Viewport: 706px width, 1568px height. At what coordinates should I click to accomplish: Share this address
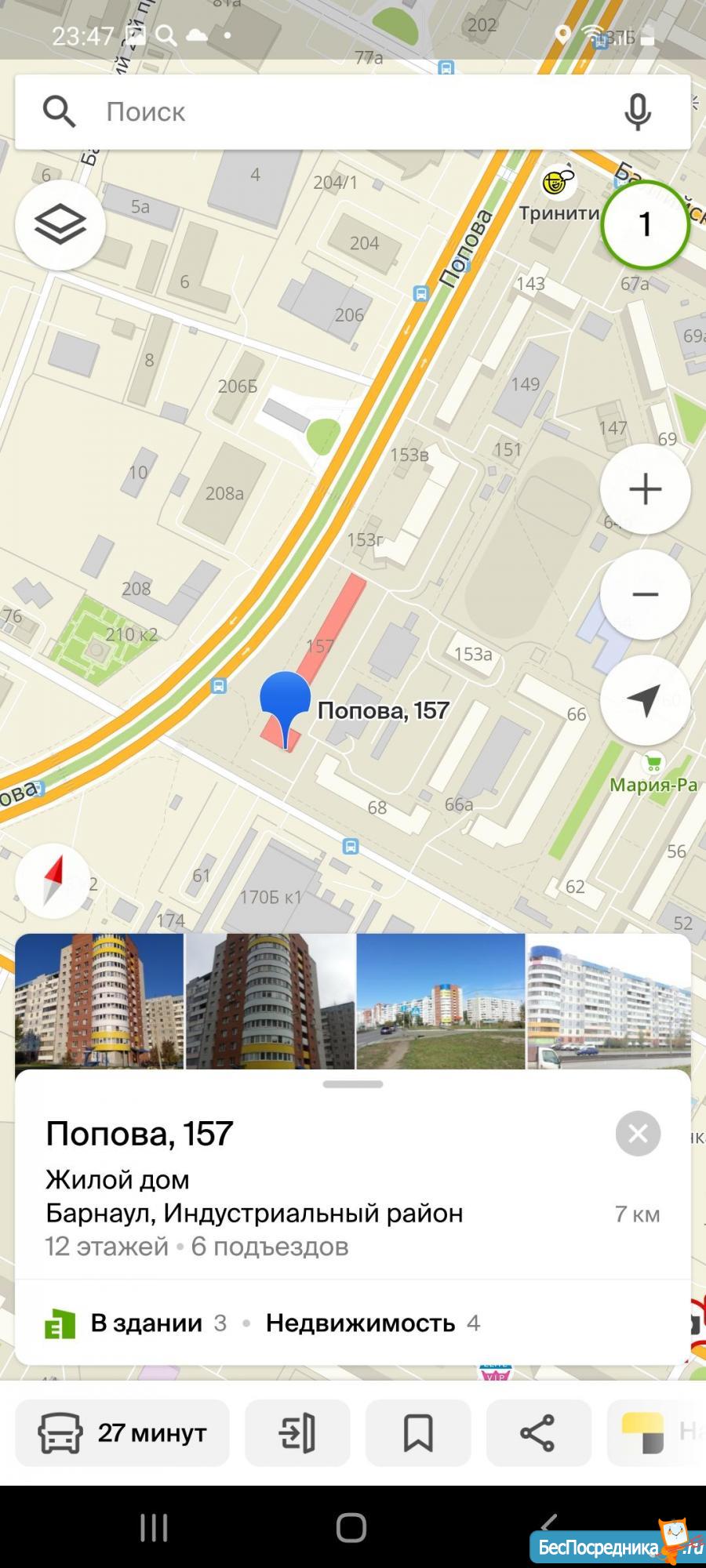(538, 1433)
